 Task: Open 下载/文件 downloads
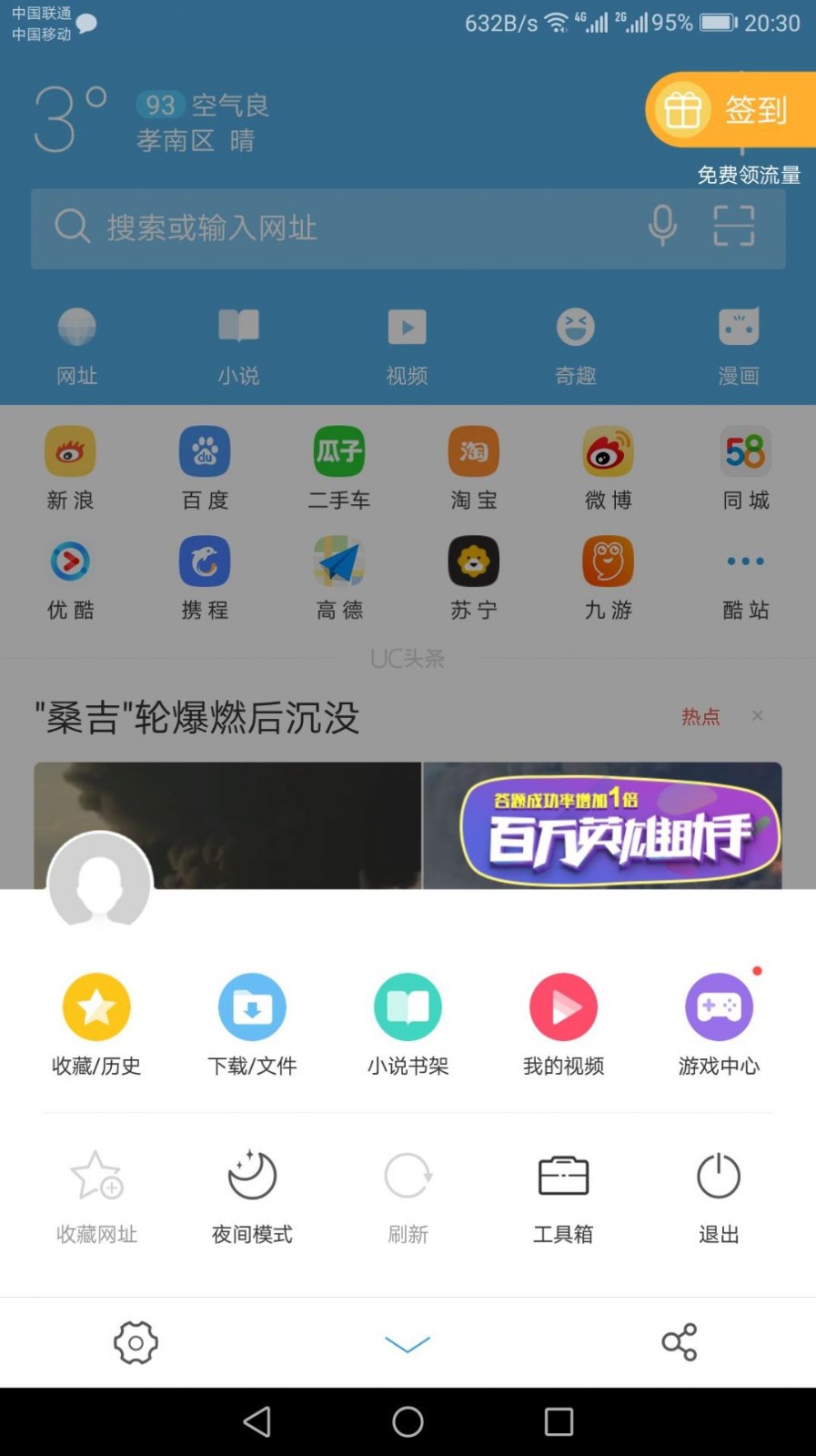click(252, 1007)
